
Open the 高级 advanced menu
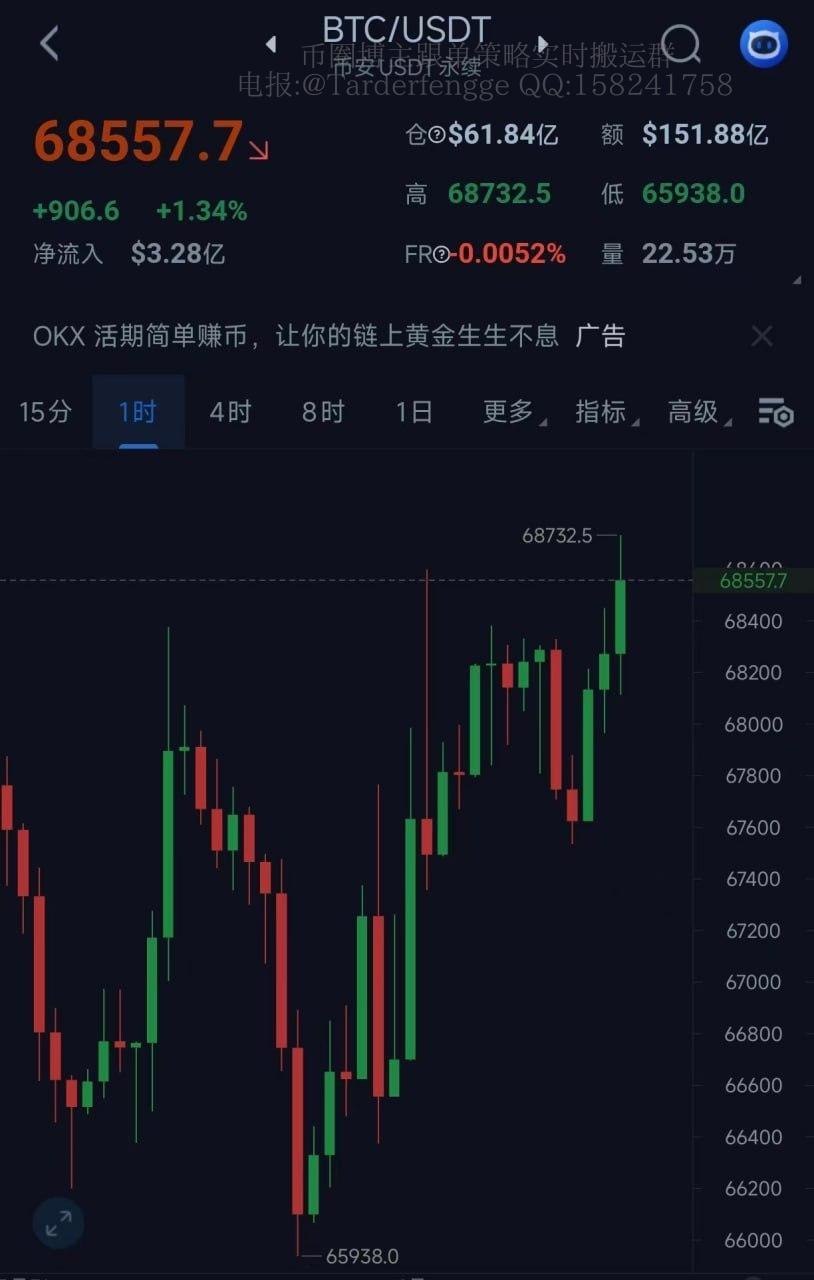tap(697, 411)
